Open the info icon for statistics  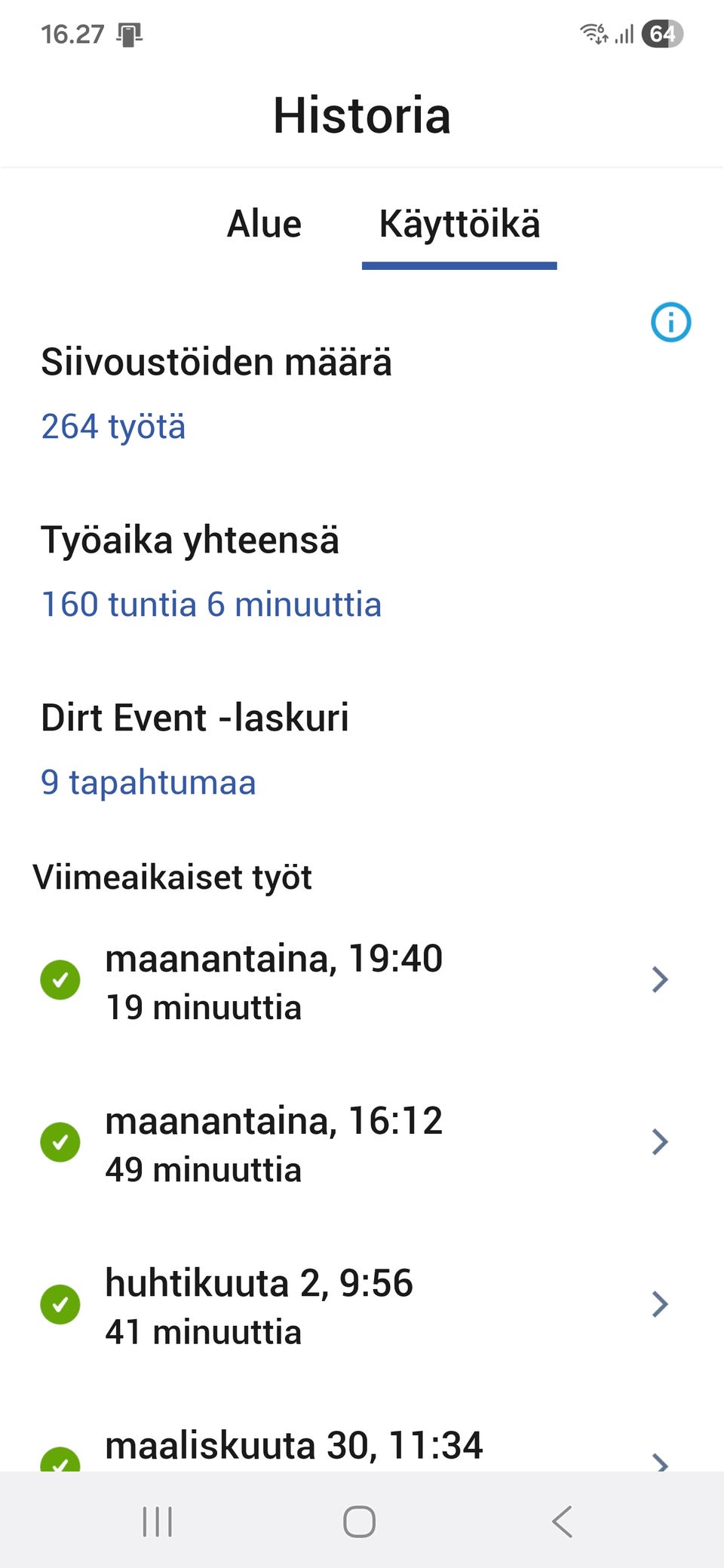coord(670,323)
